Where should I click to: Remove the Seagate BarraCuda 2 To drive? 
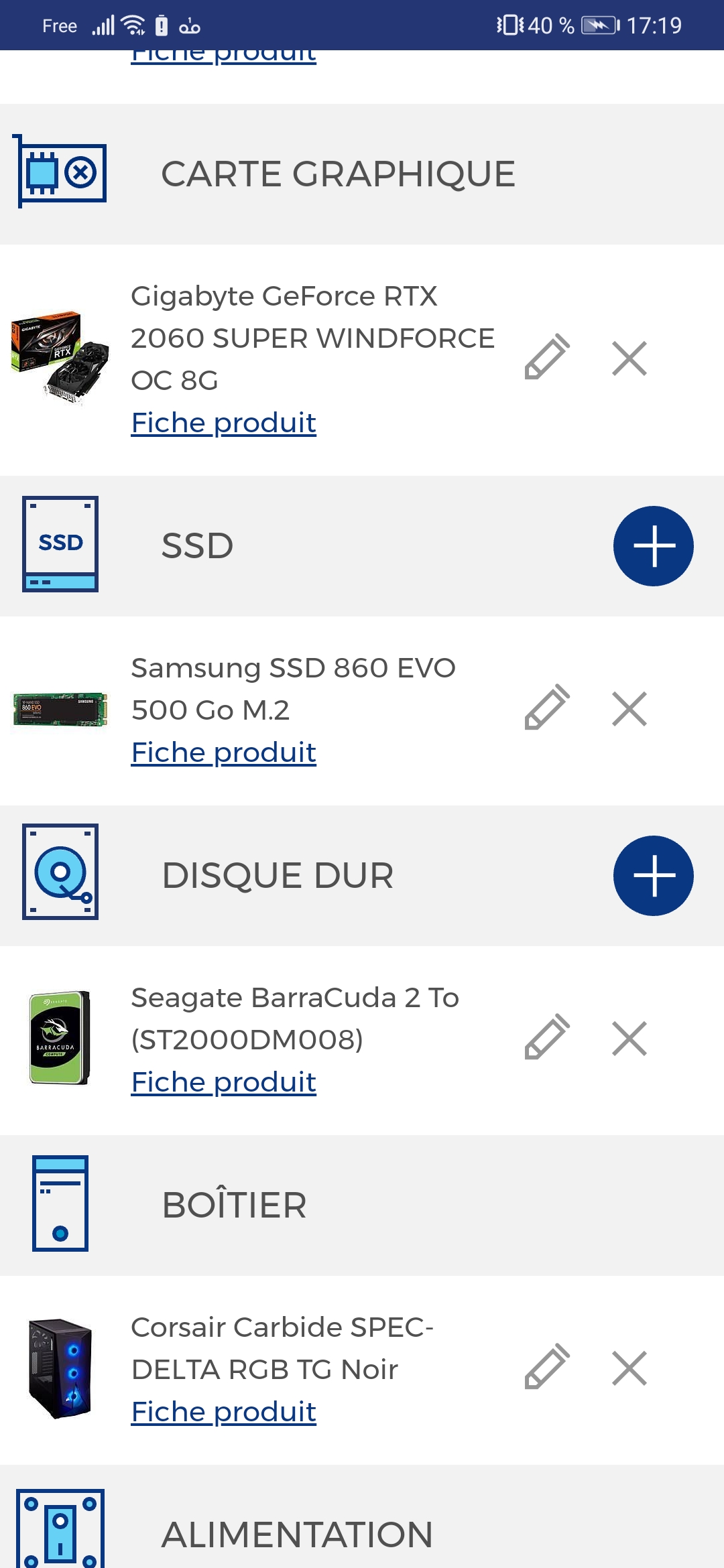629,1039
